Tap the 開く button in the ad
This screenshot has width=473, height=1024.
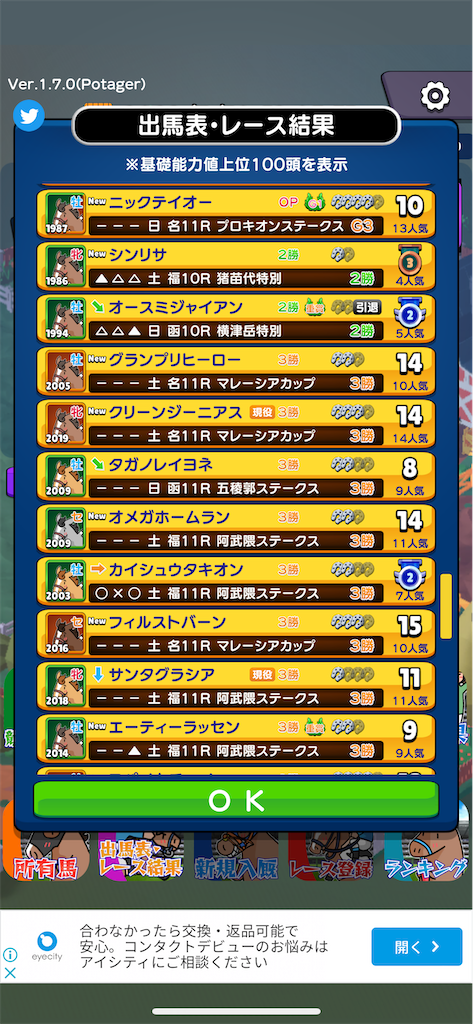click(x=417, y=947)
